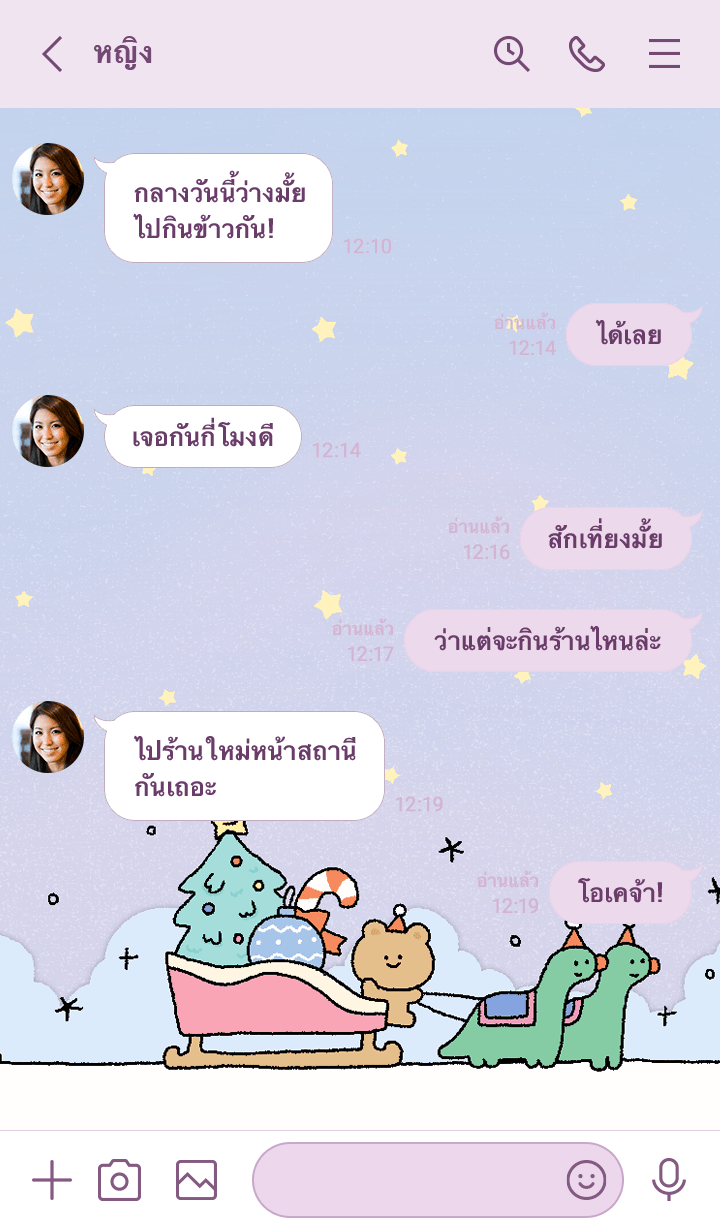View the avatar next to เจอกันกี่โมงดี
Screen dimensions: 720x1232
pyautogui.click(x=48, y=431)
